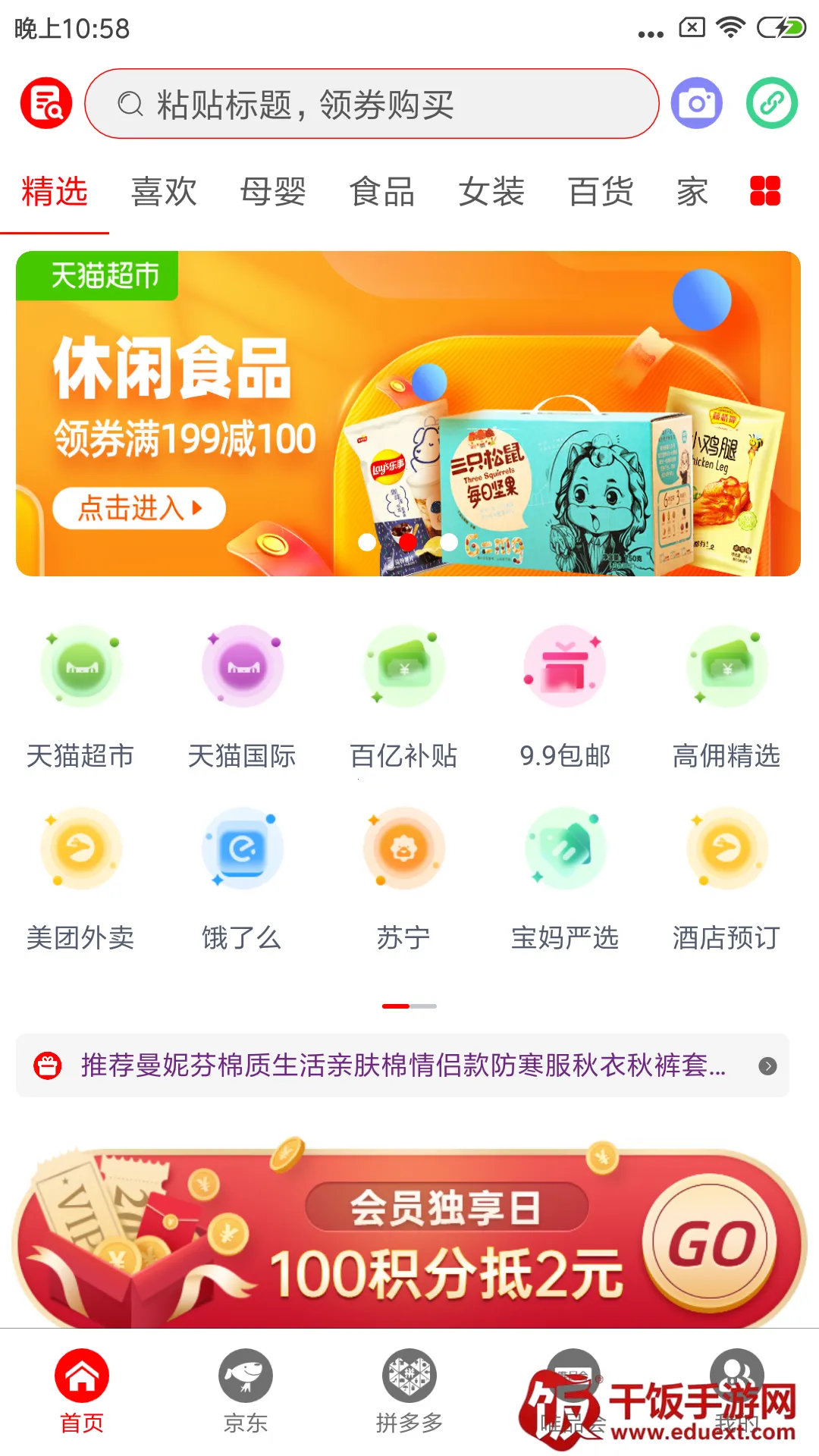Image resolution: width=819 pixels, height=1456 pixels.
Task: Open 百亿补贴 shortcut
Action: pos(403,696)
